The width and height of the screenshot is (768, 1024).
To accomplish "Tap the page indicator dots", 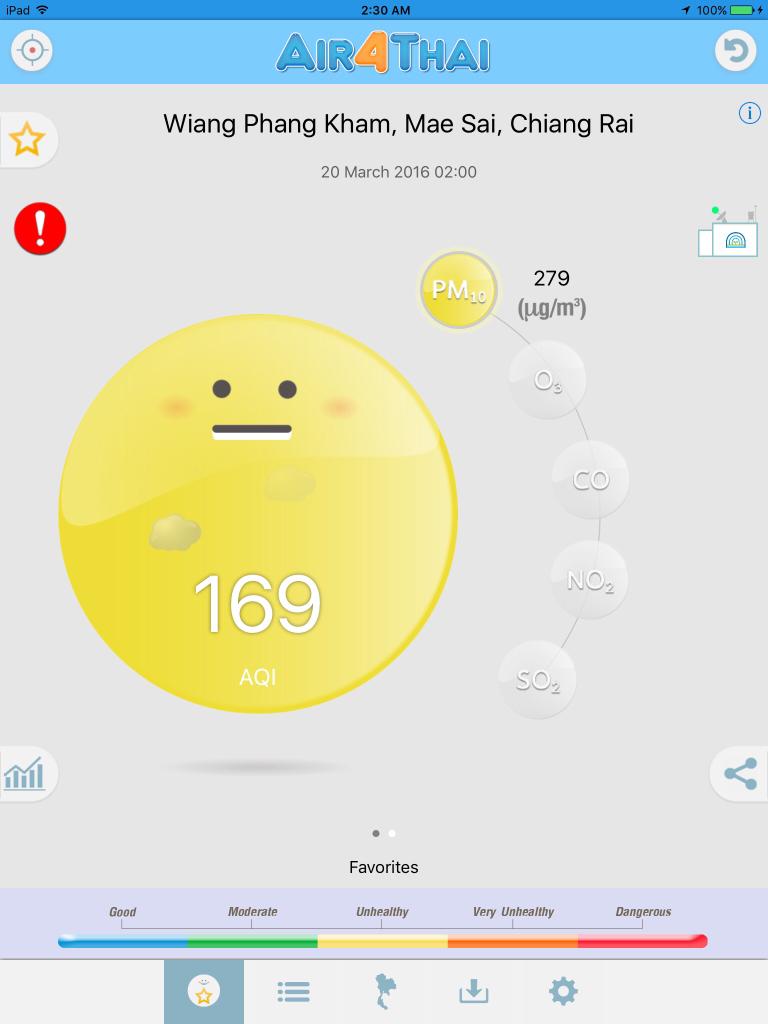I will pos(384,832).
